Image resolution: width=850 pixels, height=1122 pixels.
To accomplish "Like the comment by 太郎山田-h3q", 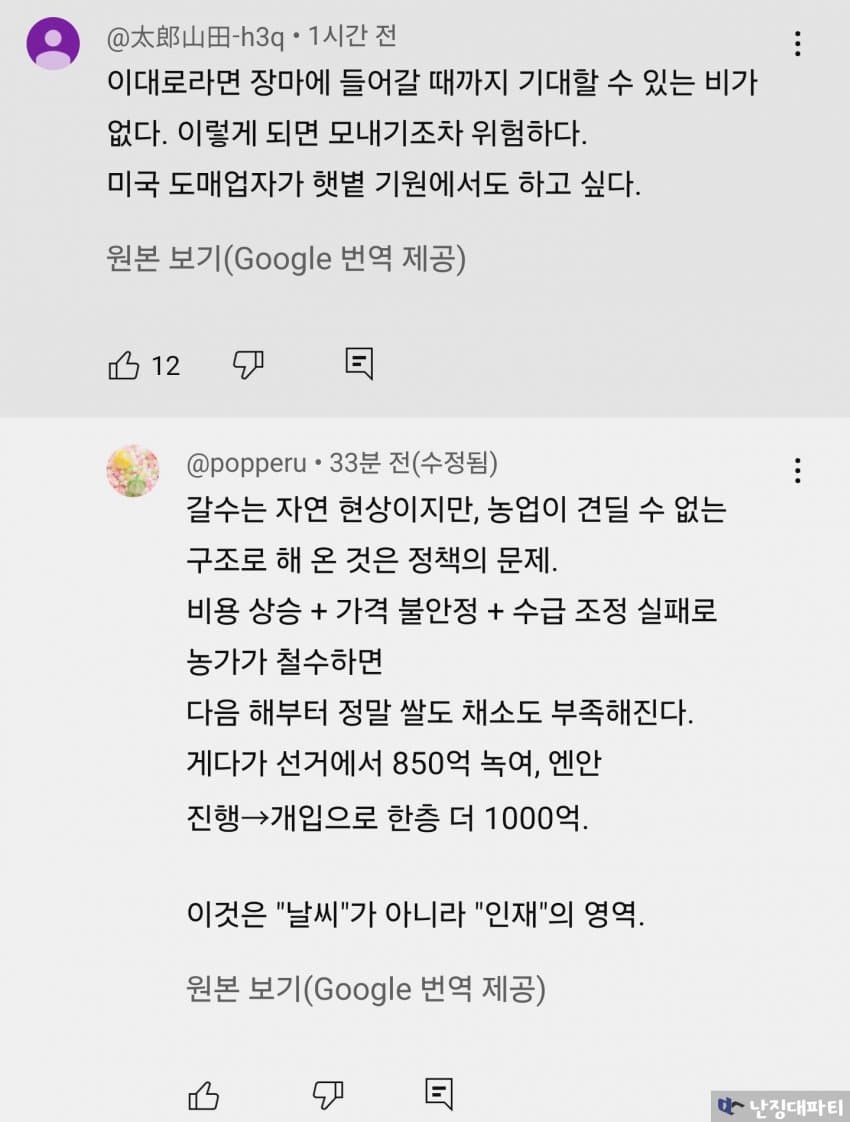I will 124,365.
